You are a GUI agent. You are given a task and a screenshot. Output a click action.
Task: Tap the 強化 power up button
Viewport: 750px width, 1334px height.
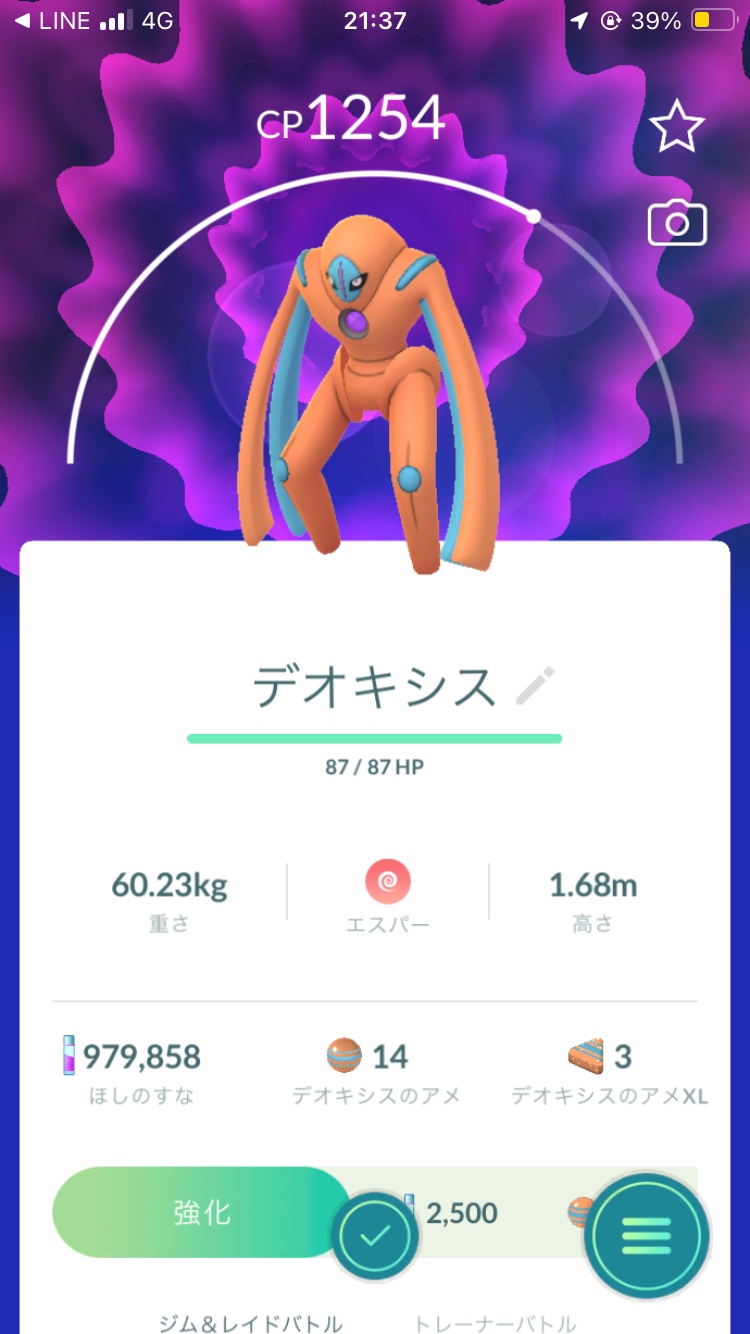coord(200,1213)
